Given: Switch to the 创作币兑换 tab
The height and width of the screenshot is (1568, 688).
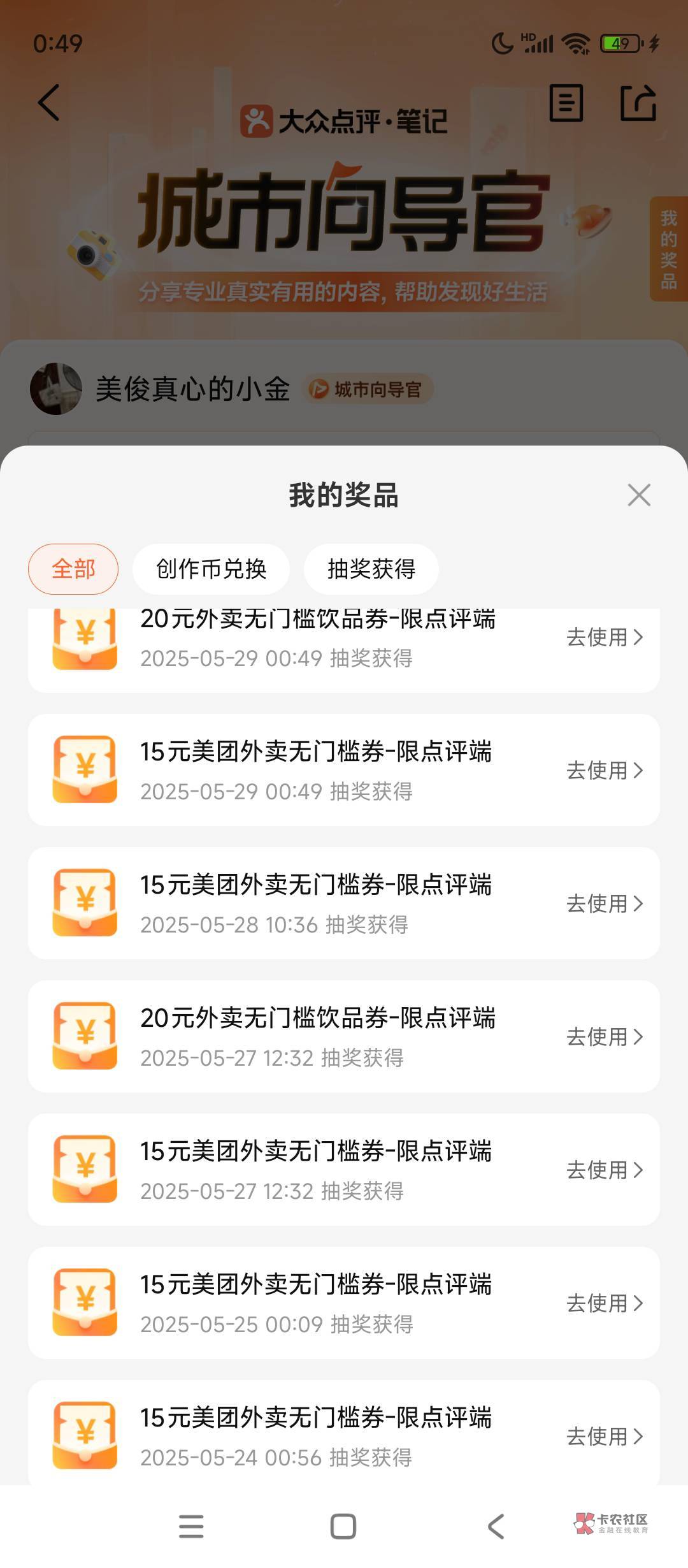Looking at the screenshot, I should [x=211, y=569].
